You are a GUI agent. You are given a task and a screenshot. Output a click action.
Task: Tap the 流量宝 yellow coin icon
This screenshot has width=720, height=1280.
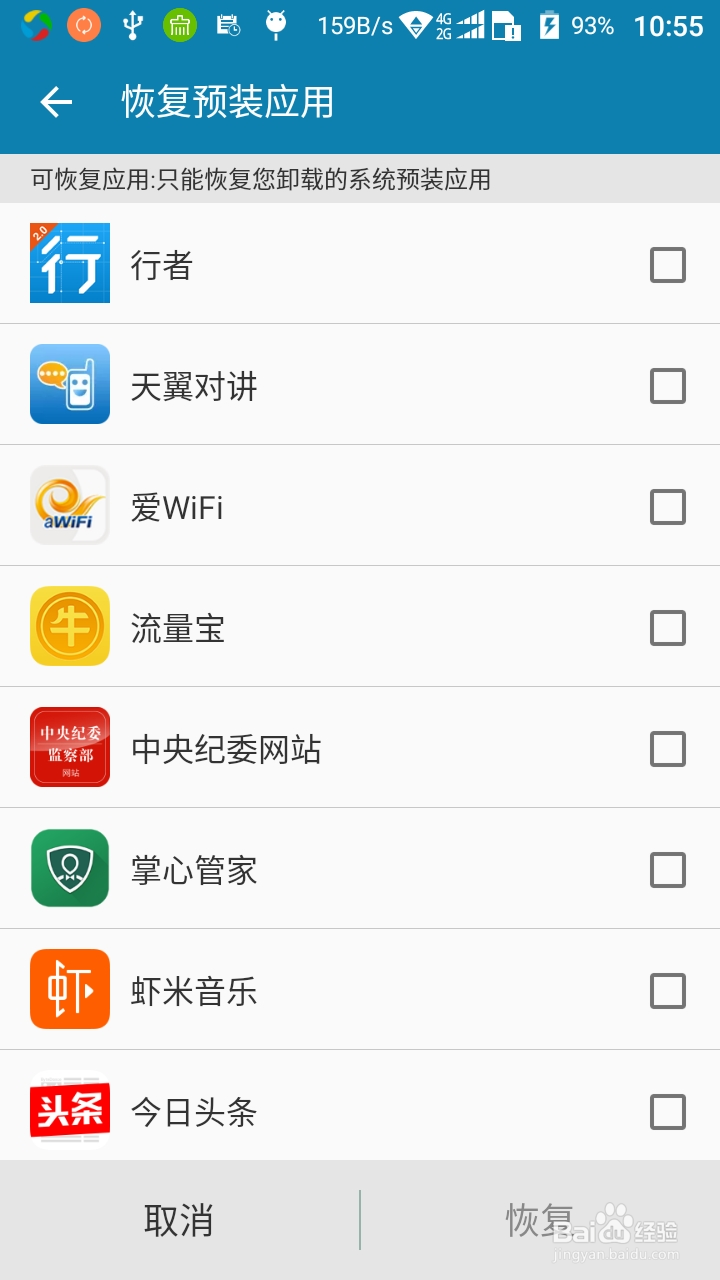(x=70, y=626)
